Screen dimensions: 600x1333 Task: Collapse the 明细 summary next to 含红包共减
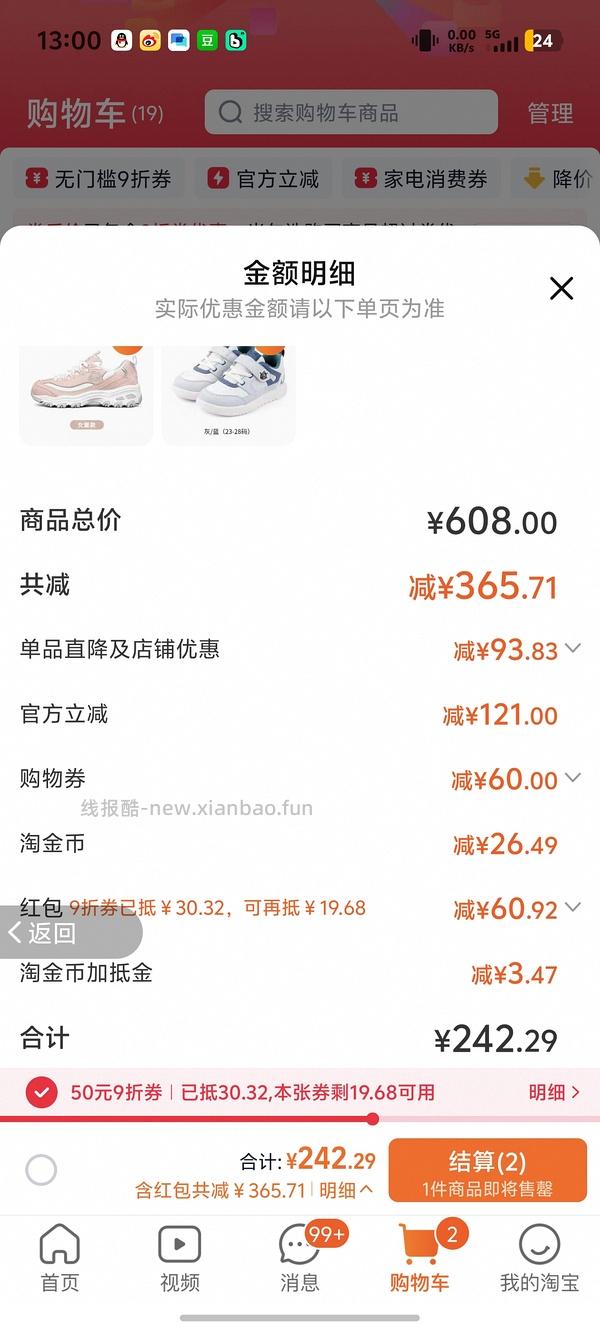pos(346,1190)
